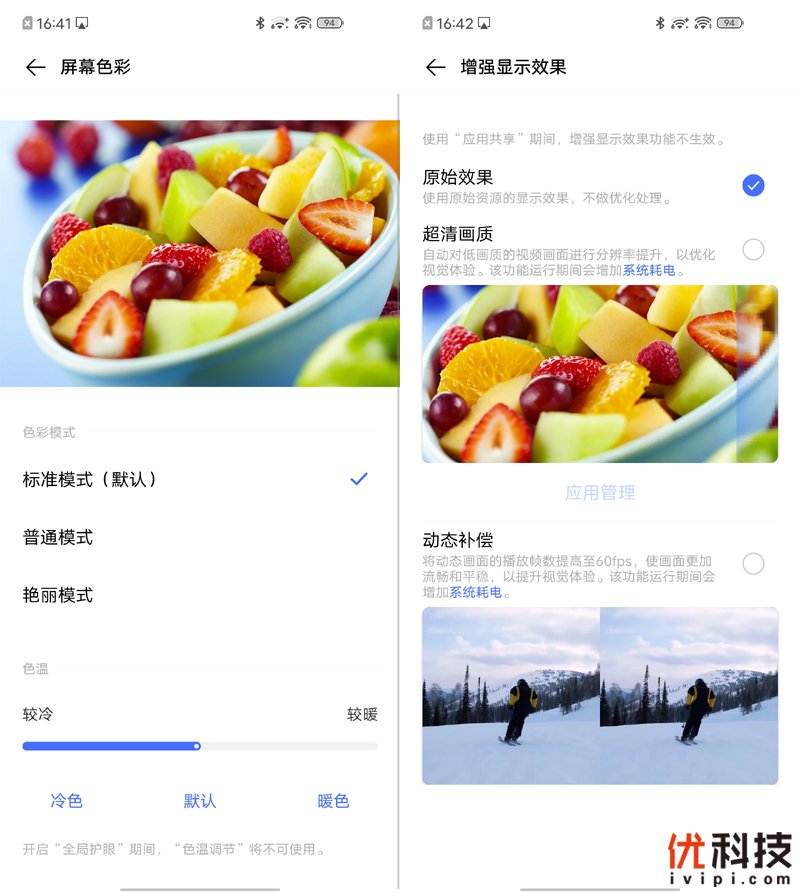
Task: Confirm 标准模式（默认）with its checkmark
Action: coord(357,479)
